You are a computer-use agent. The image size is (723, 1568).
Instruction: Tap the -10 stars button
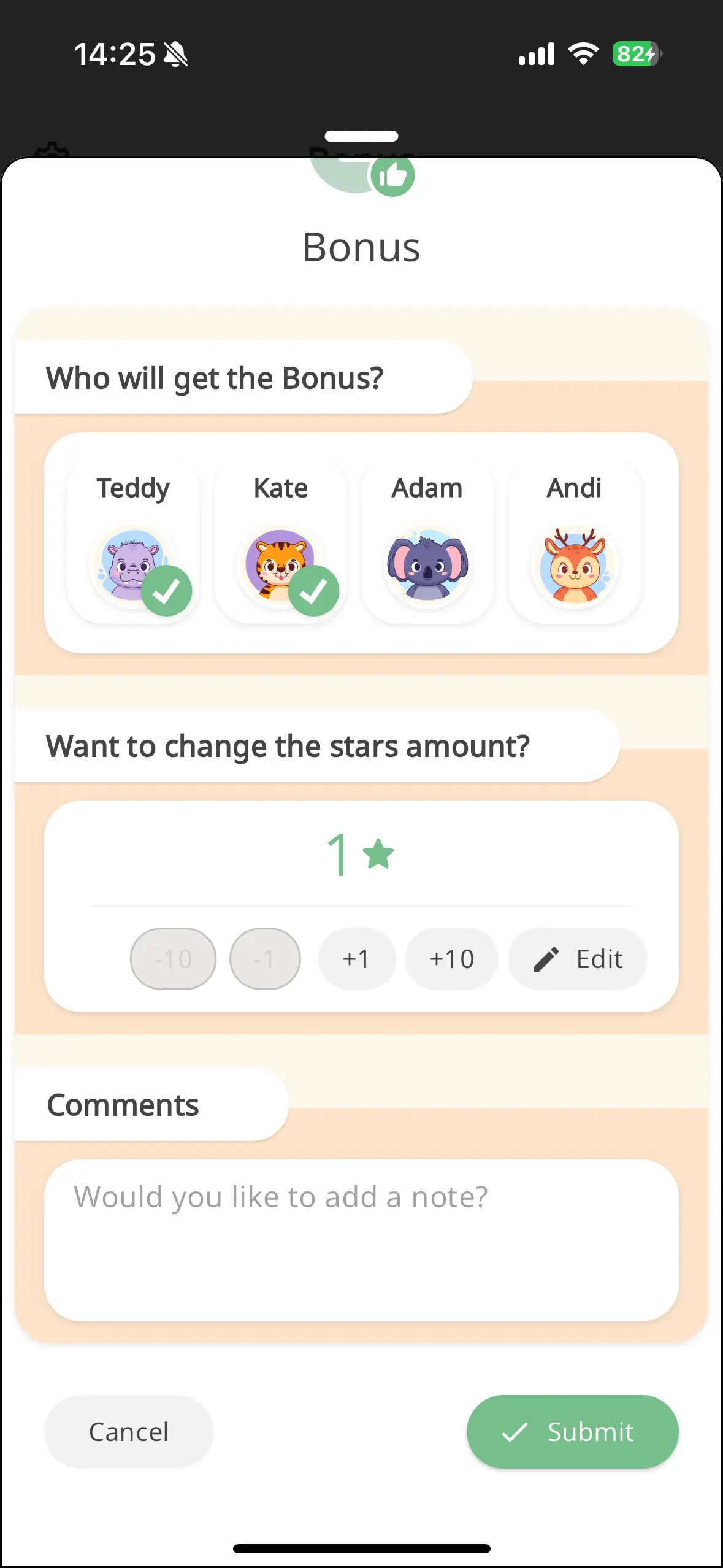click(173, 959)
